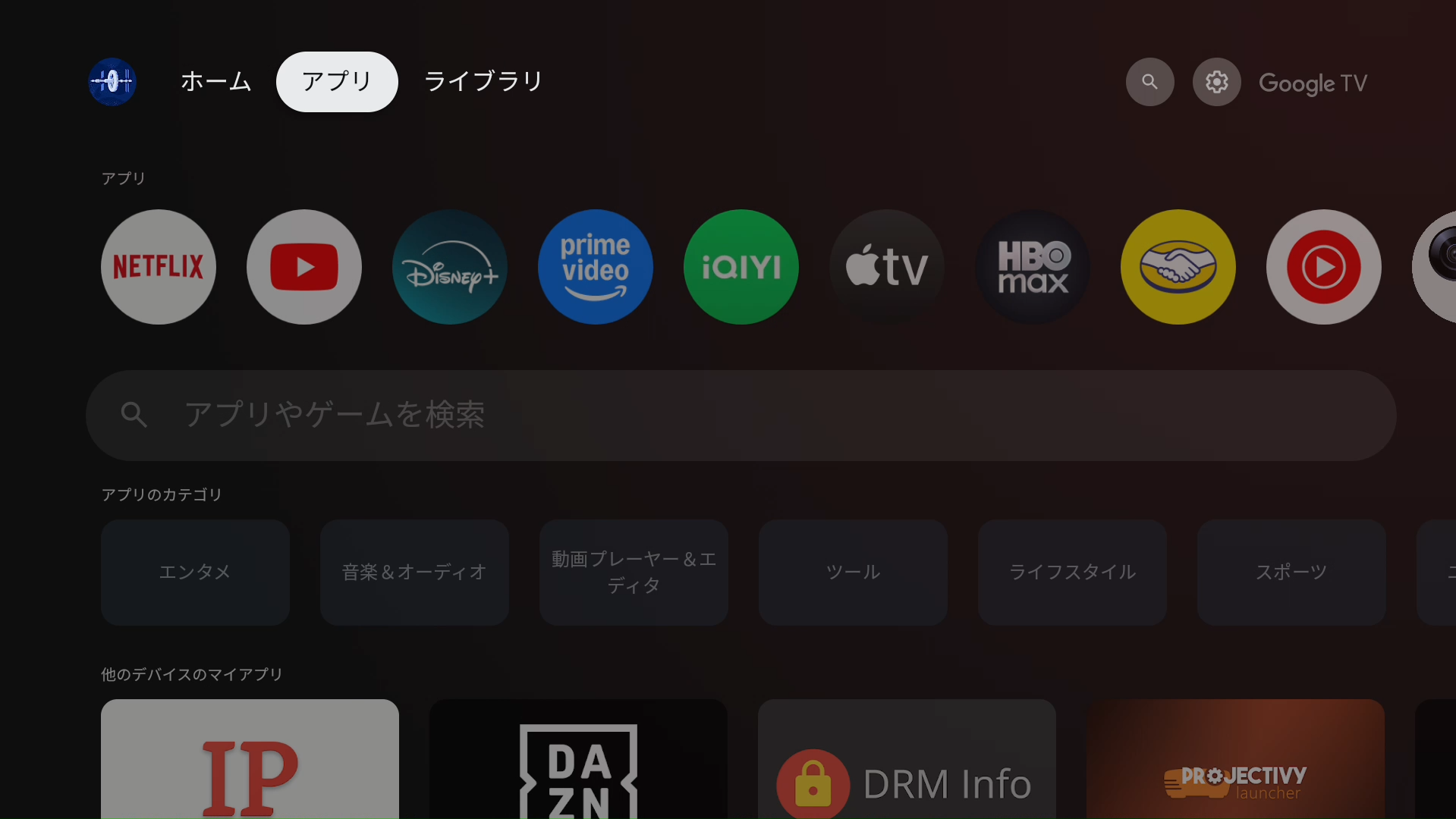The image size is (1456, 819).
Task: Launch the iQIYI app
Action: tap(741, 267)
